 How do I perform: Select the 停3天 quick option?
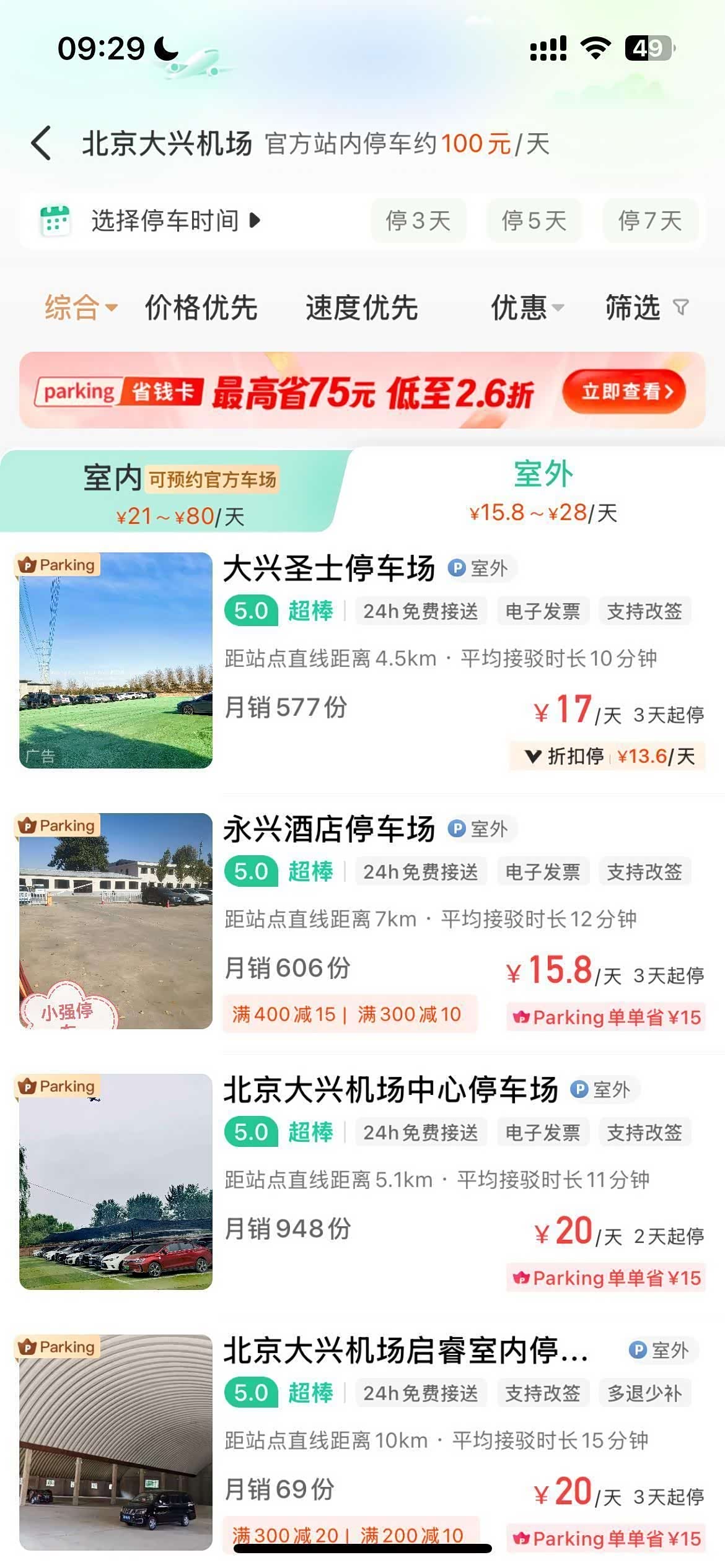click(x=418, y=220)
